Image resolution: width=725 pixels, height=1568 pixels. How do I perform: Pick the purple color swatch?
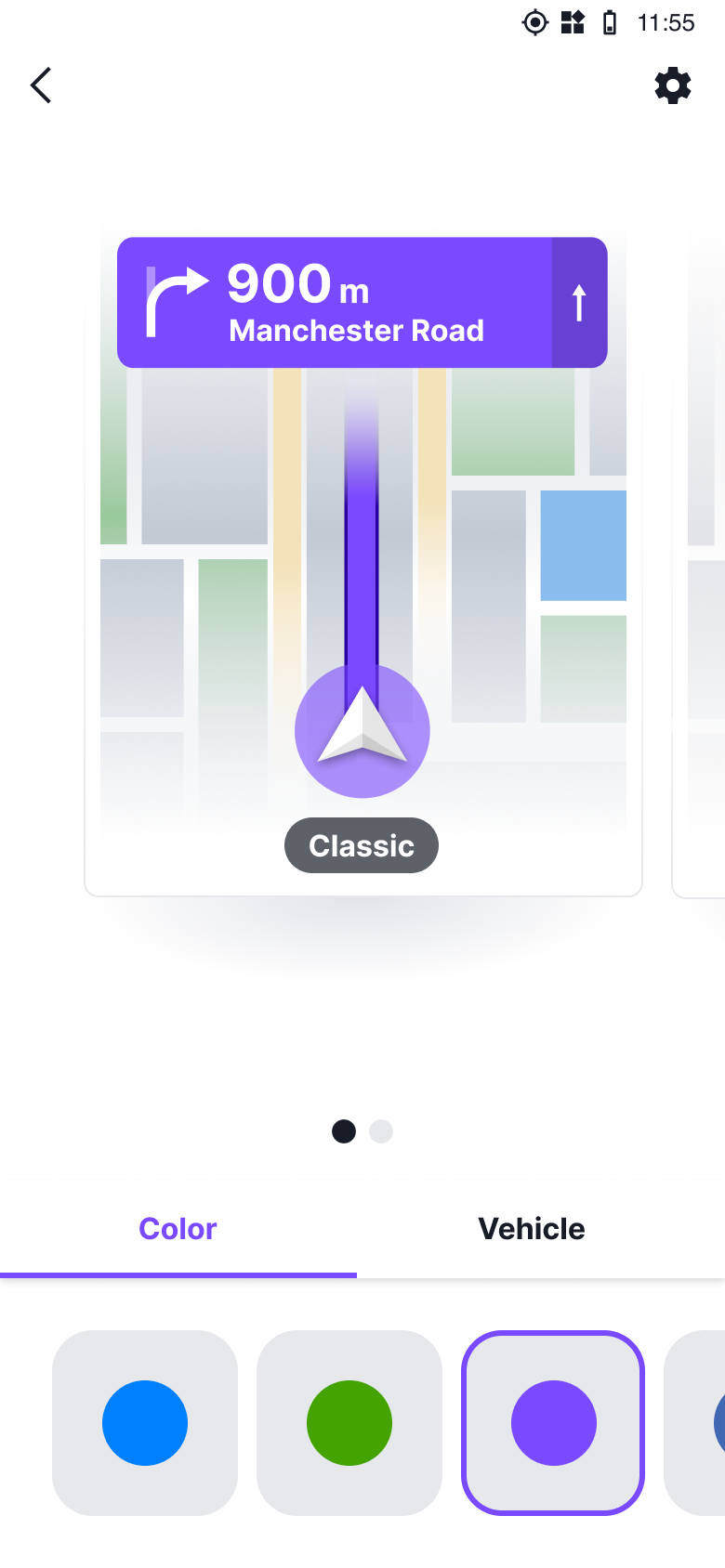click(553, 1423)
